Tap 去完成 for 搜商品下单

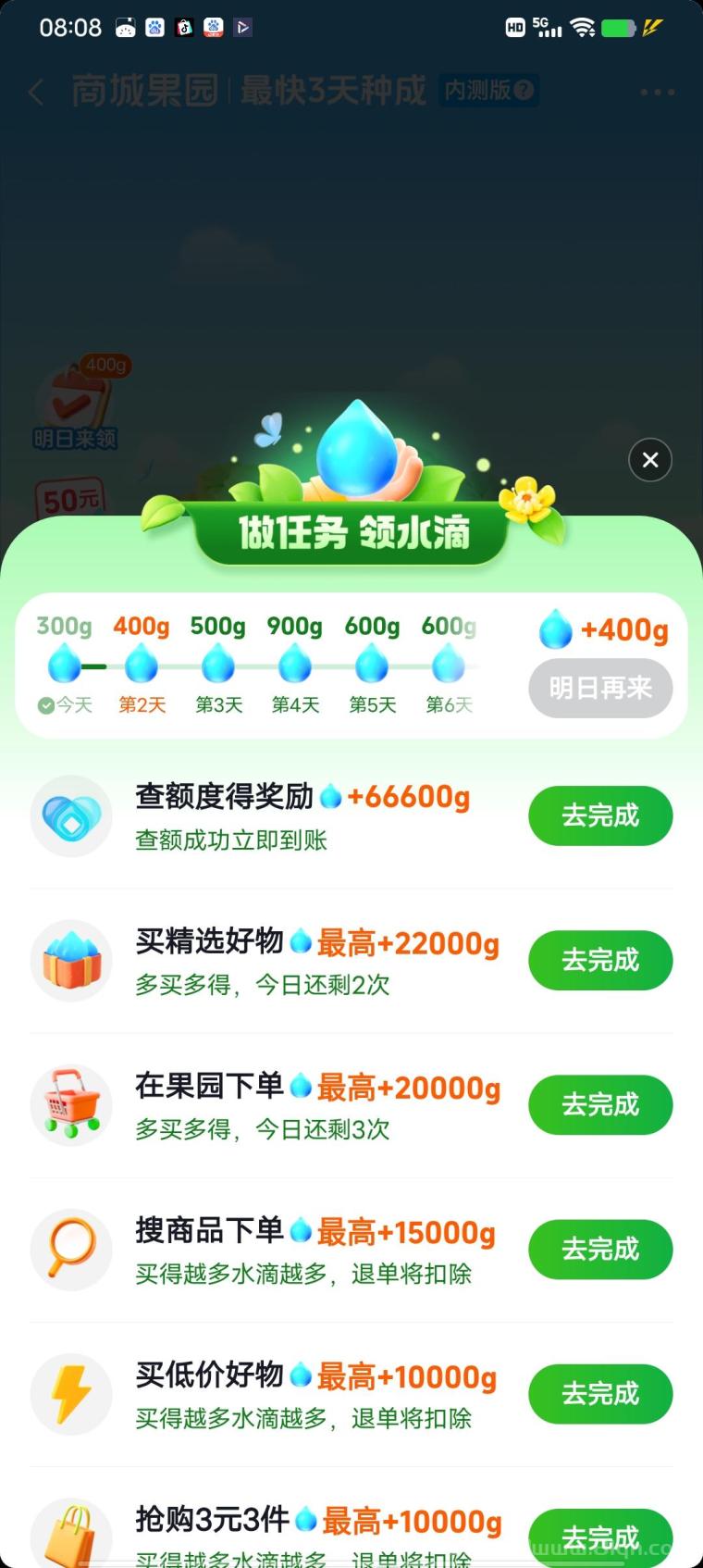(600, 1249)
